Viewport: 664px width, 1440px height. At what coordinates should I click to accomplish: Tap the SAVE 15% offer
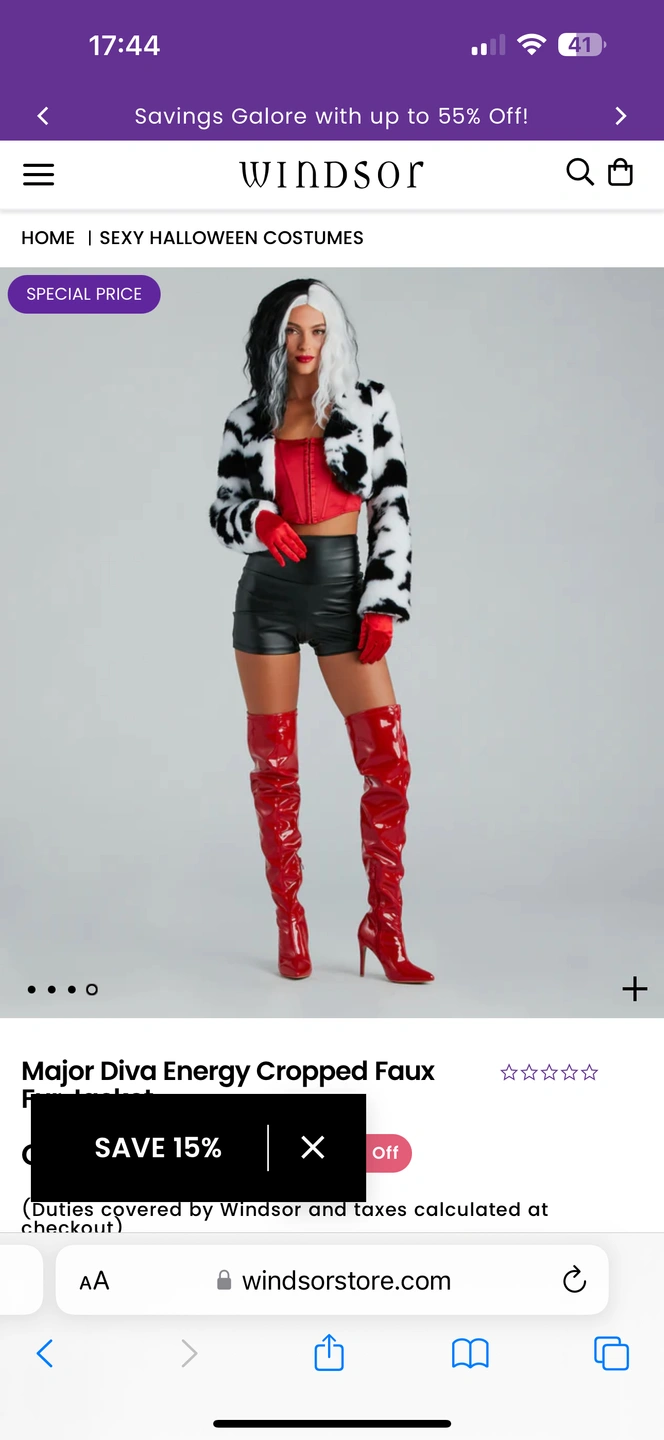click(x=158, y=1147)
